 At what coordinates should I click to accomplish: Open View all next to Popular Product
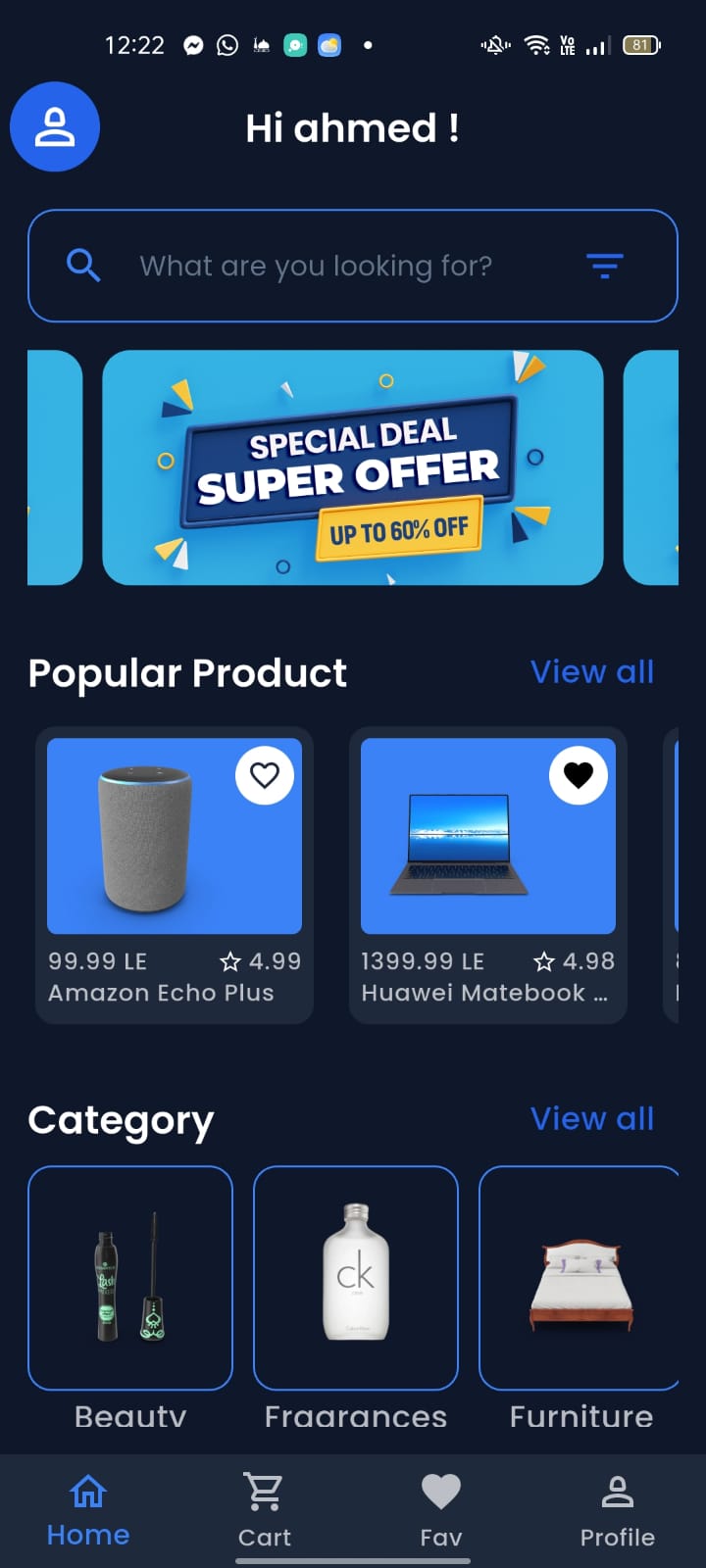[x=592, y=672]
